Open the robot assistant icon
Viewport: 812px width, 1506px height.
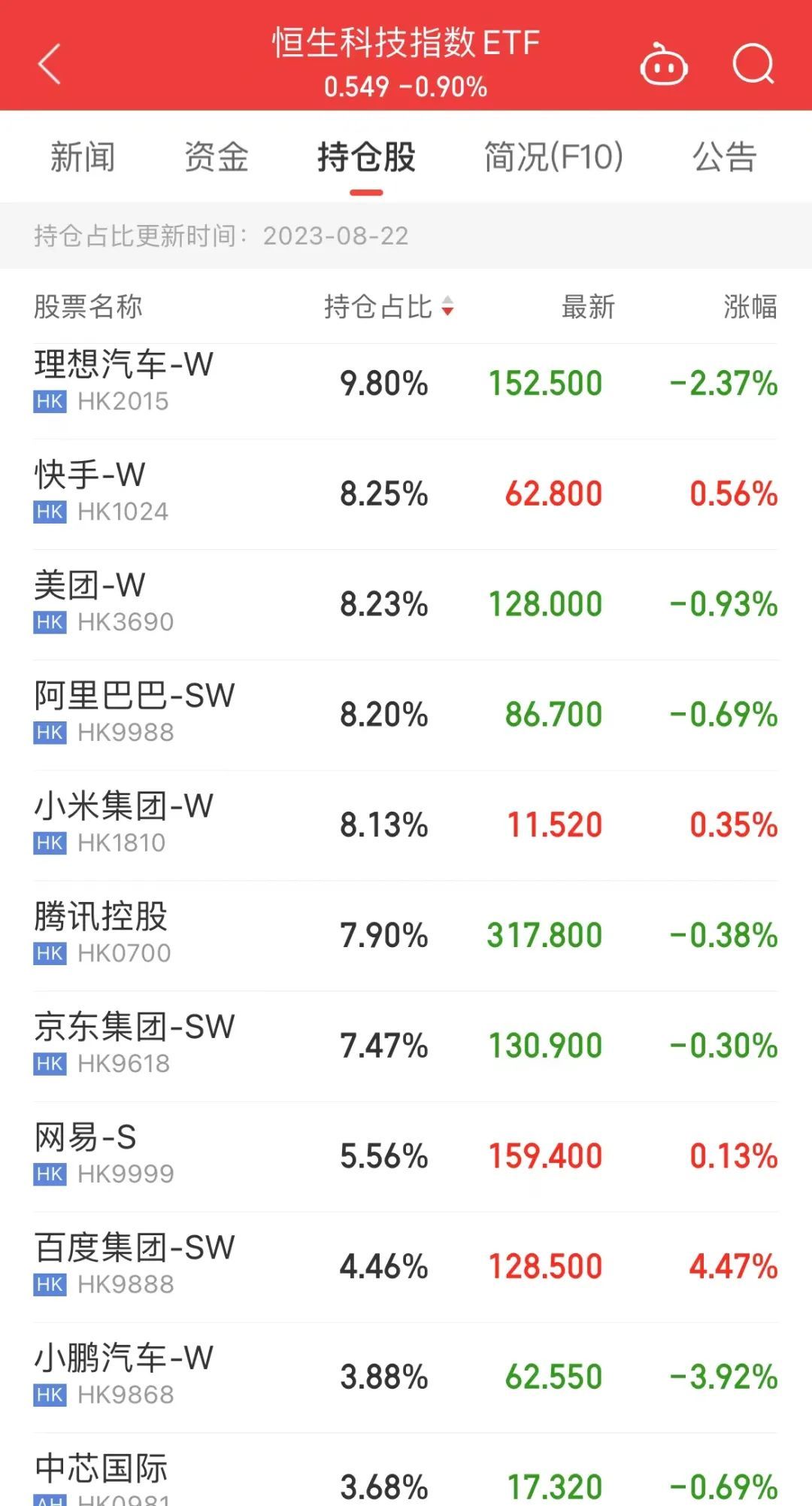664,65
